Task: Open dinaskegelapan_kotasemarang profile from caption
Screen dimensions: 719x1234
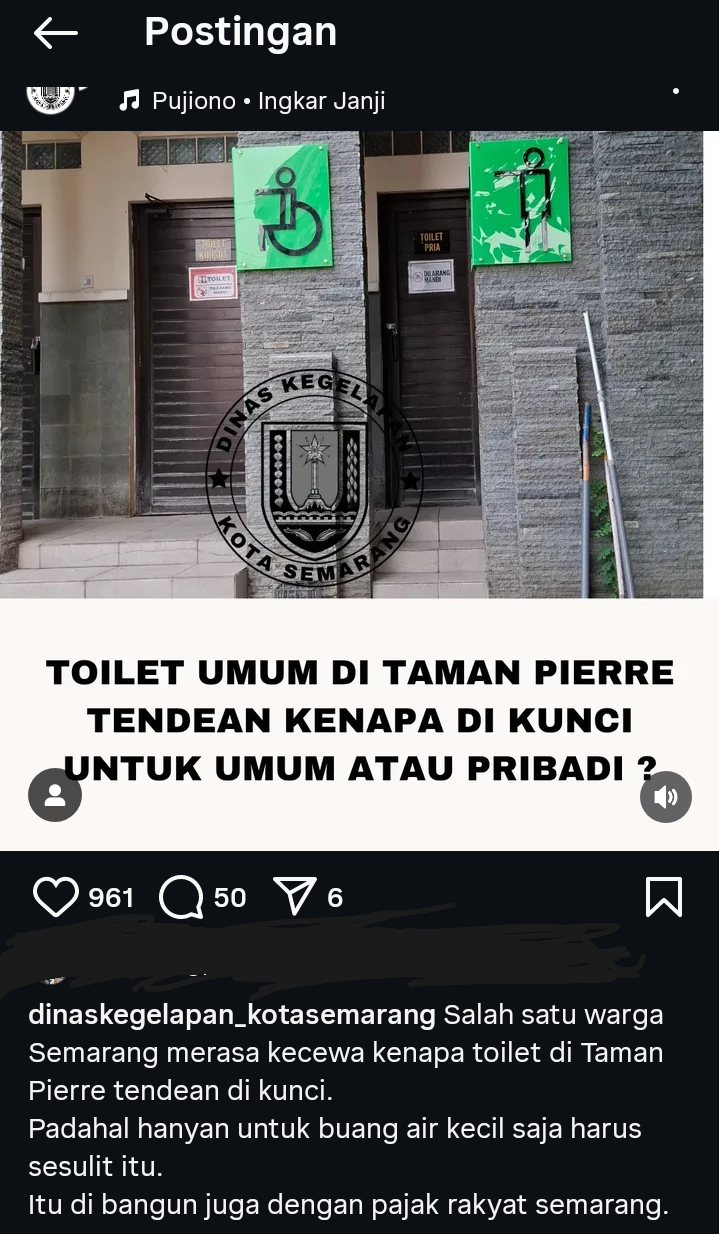Action: (x=232, y=1015)
